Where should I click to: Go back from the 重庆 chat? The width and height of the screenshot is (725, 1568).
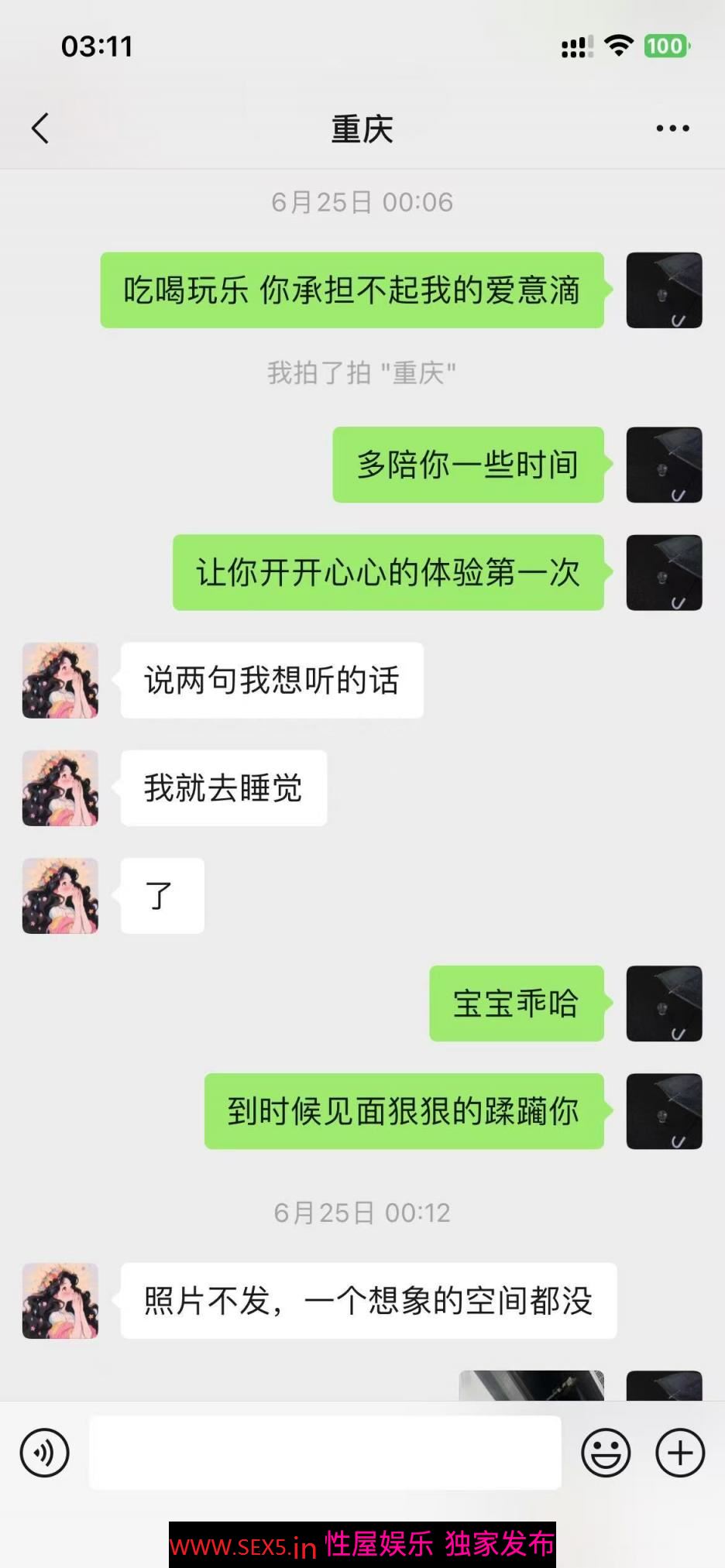tap(40, 129)
